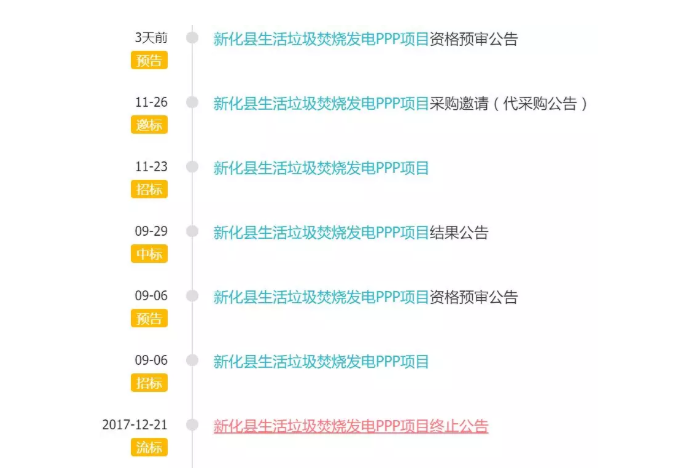Open the 09-06 资格预审公告 link
Viewport: 689px width, 476px height.
click(x=365, y=297)
